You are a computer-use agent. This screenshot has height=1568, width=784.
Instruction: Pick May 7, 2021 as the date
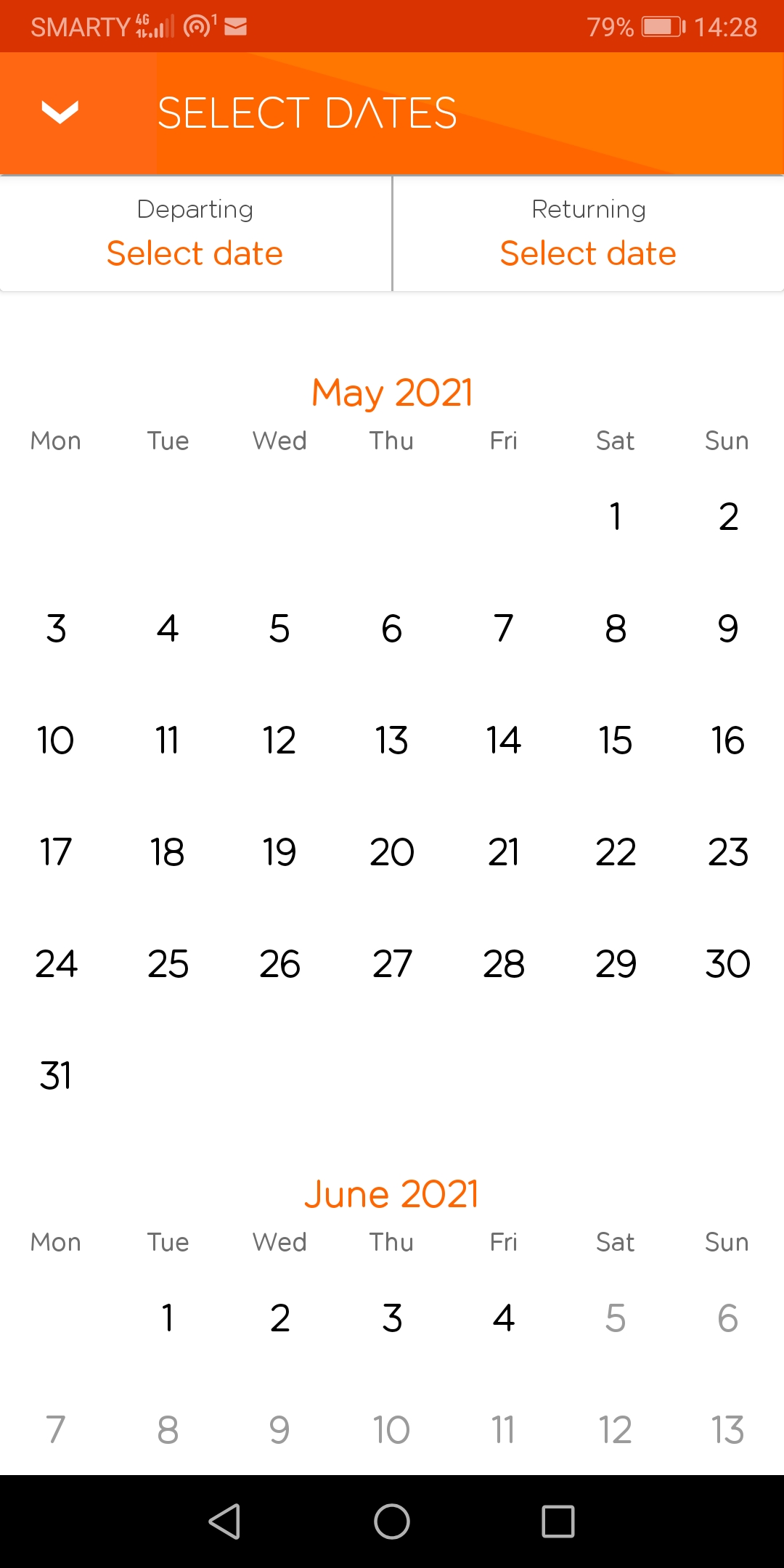504,629
